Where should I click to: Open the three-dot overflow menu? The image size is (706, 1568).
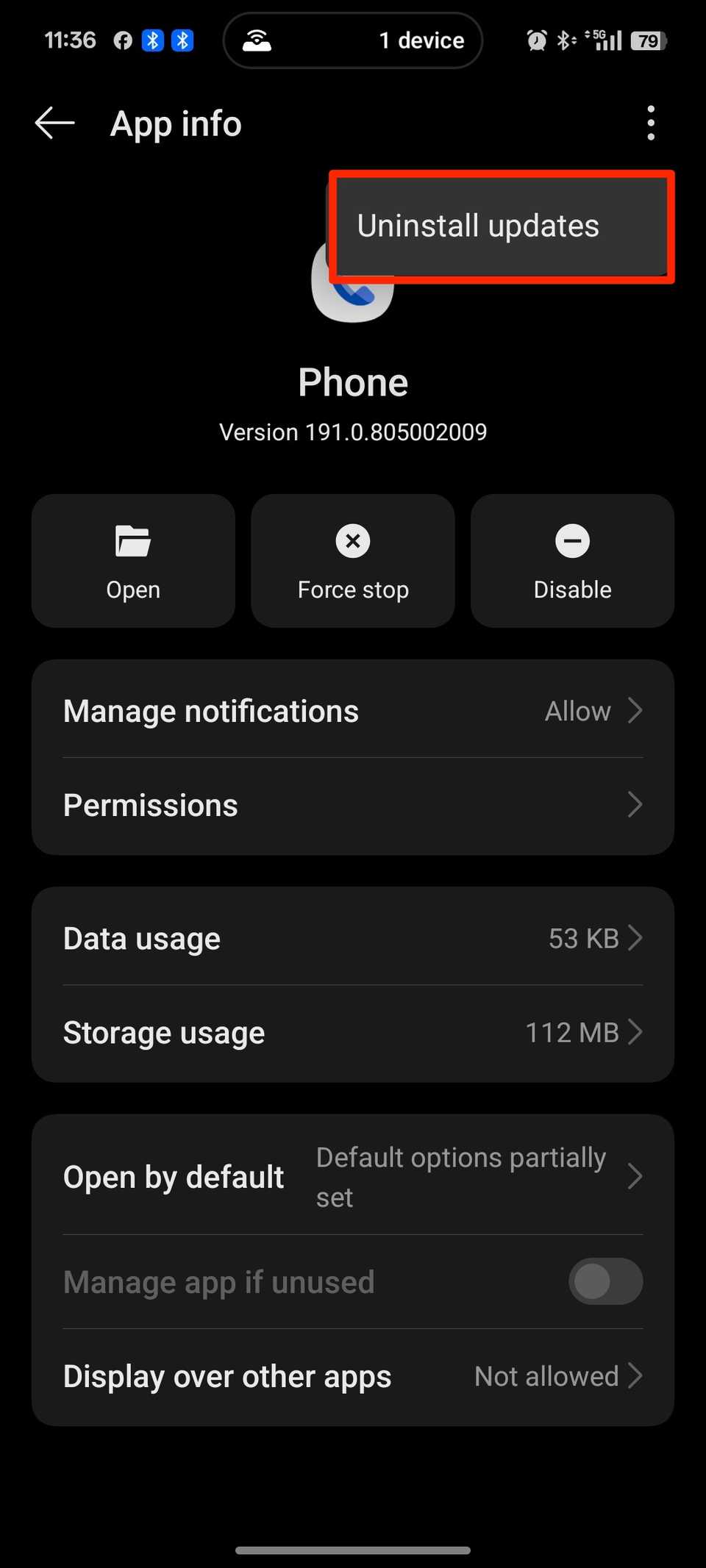[650, 123]
